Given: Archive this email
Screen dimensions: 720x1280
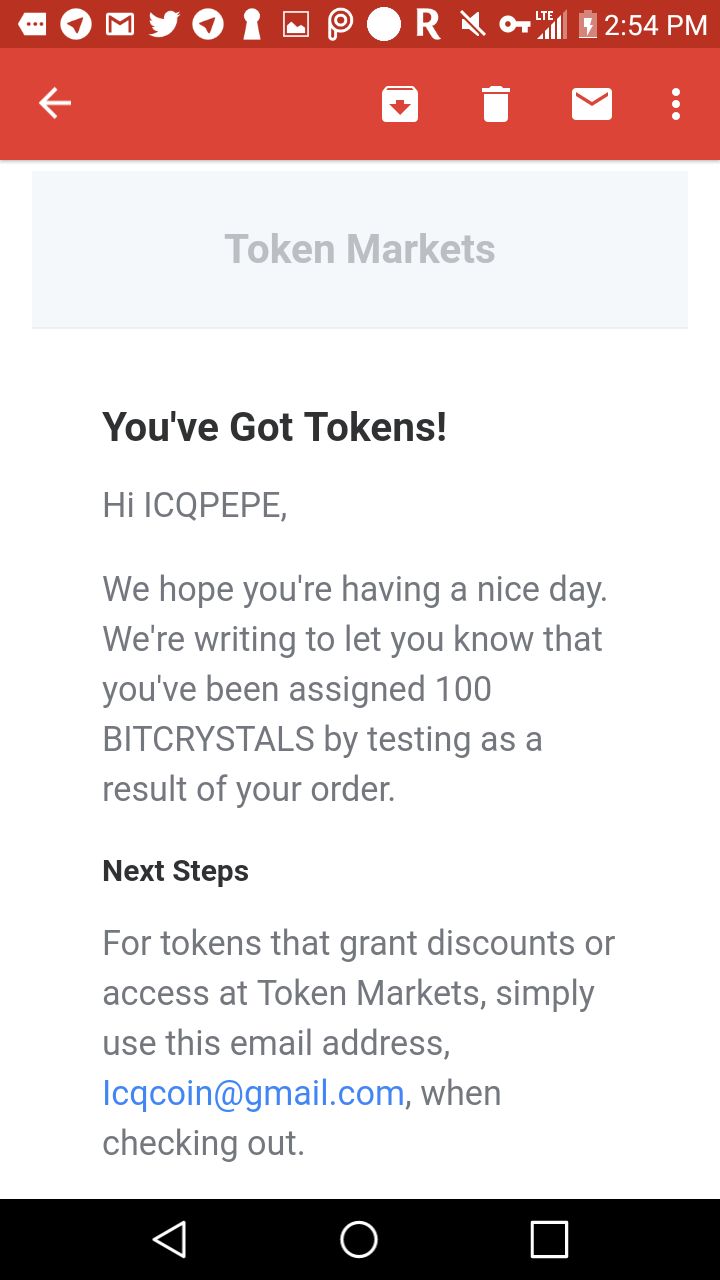Looking at the screenshot, I should [x=400, y=104].
